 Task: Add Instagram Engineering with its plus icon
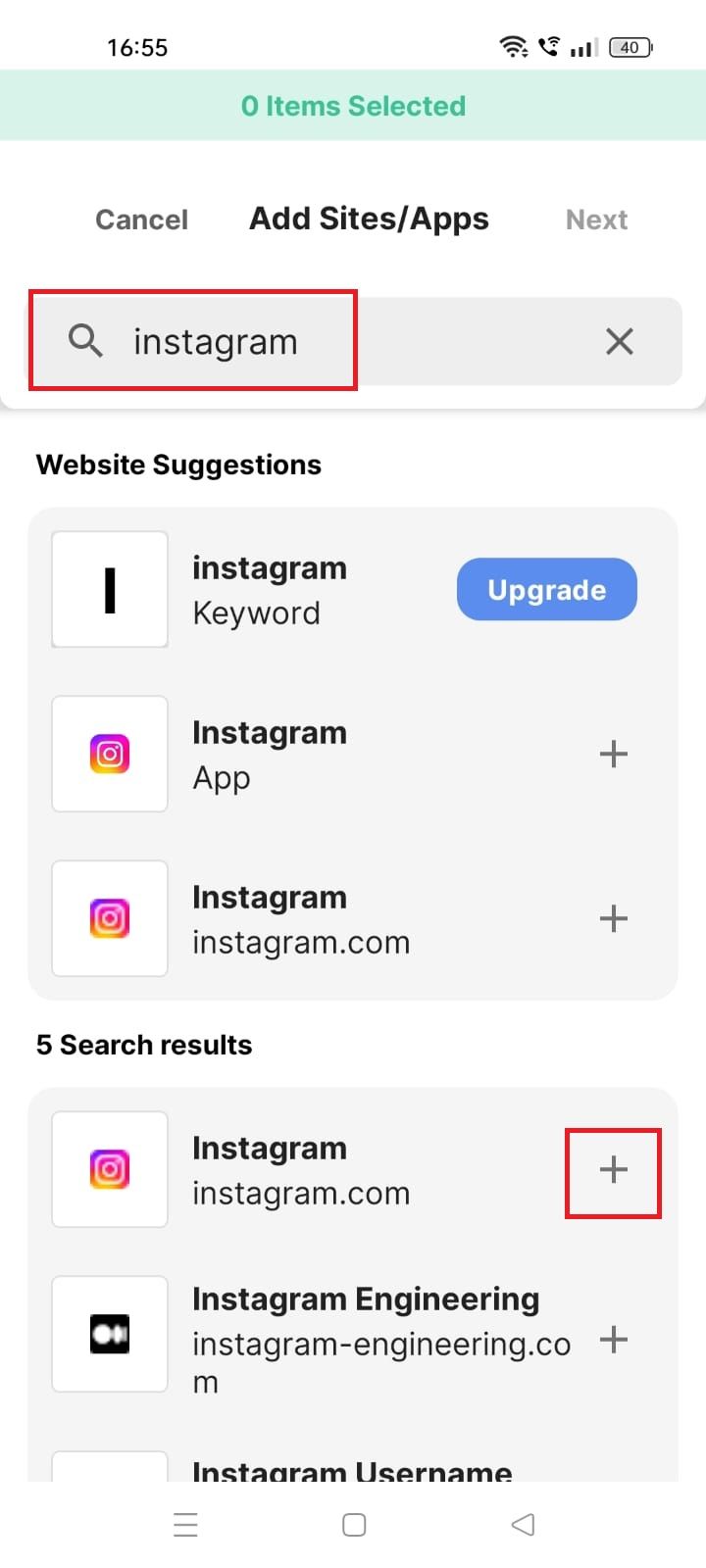(614, 1340)
